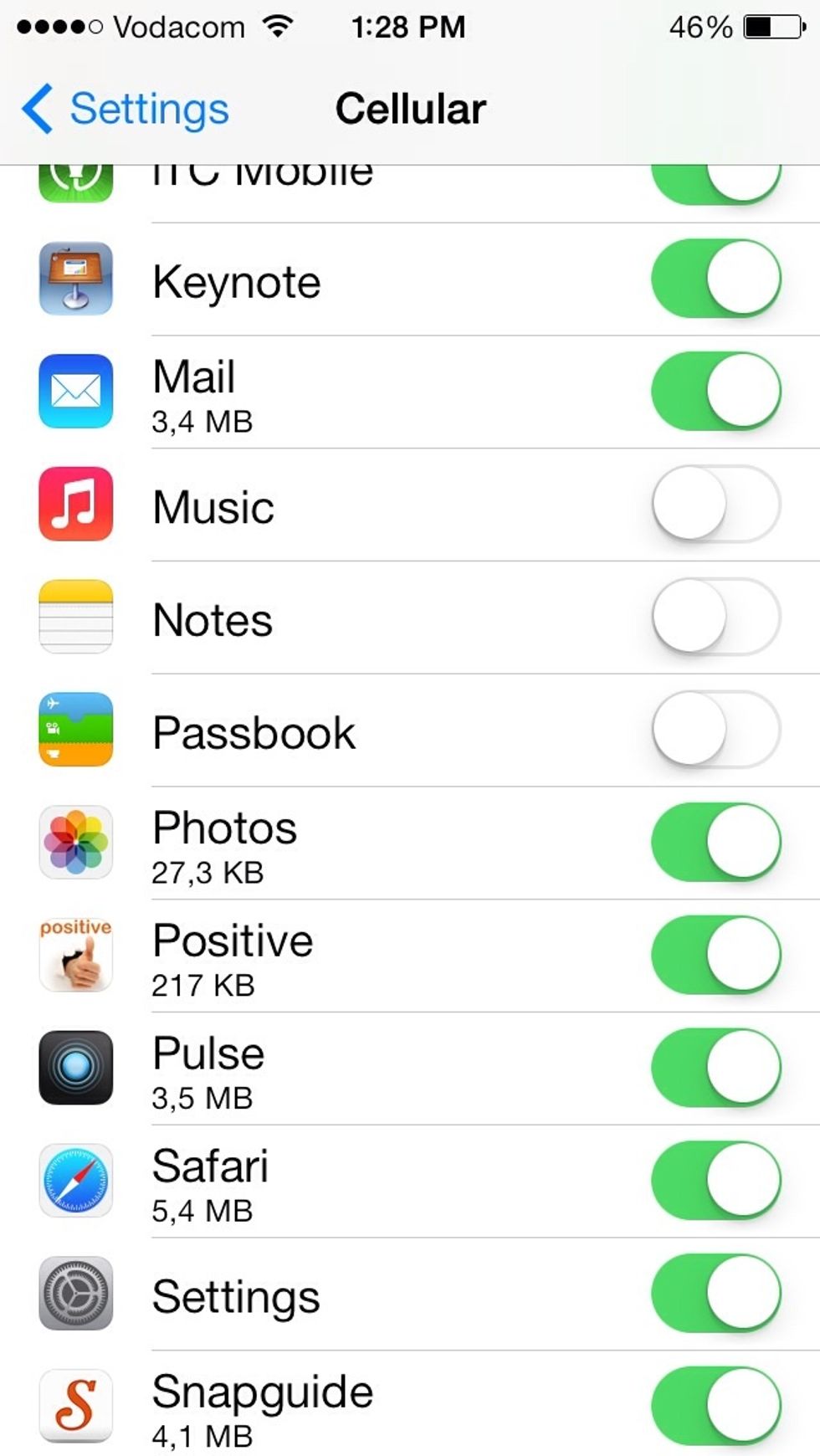This screenshot has height=1456, width=820.
Task: Turn off Safari cellular data
Action: [716, 1181]
